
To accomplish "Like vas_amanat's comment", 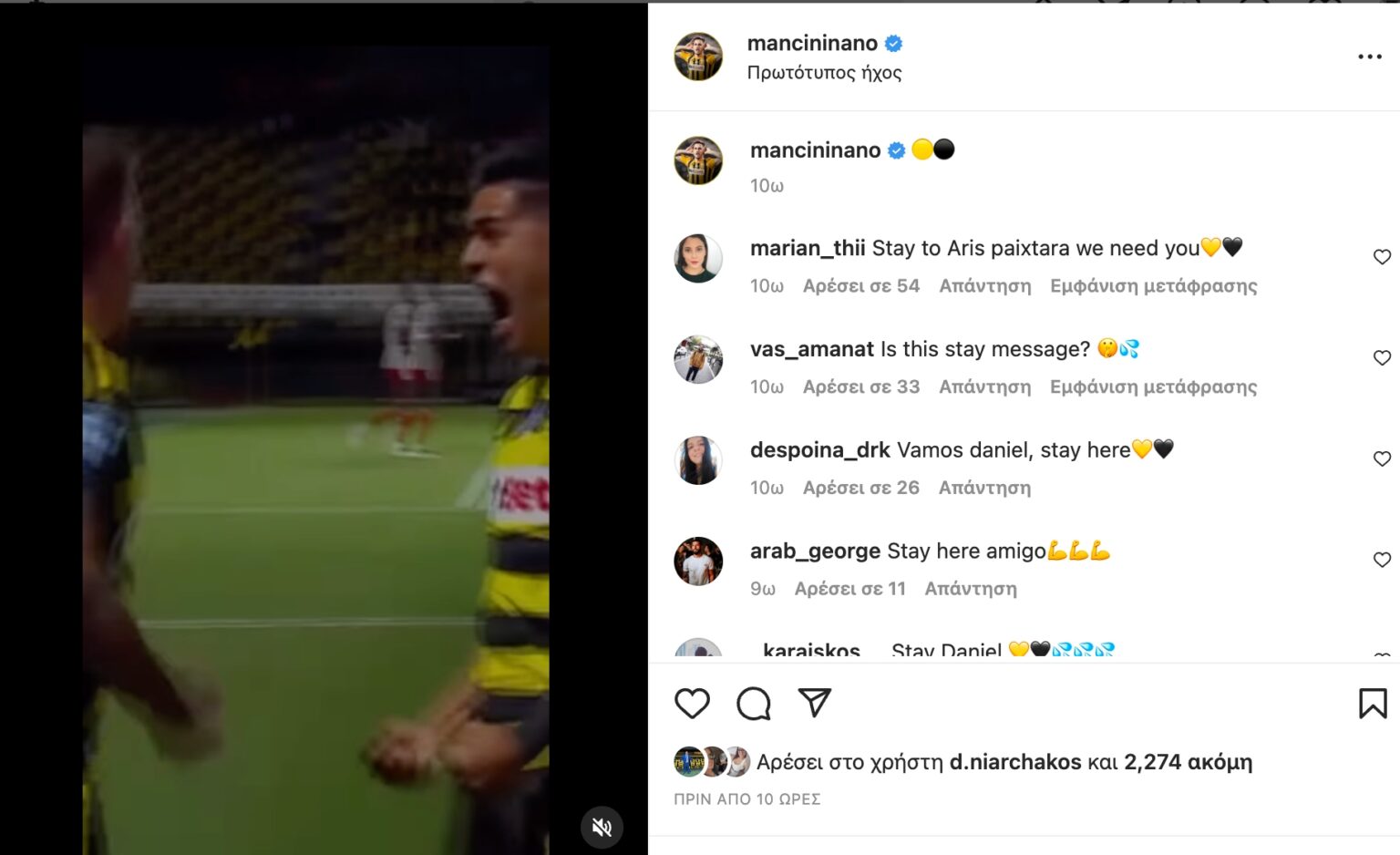I will 1382,358.
